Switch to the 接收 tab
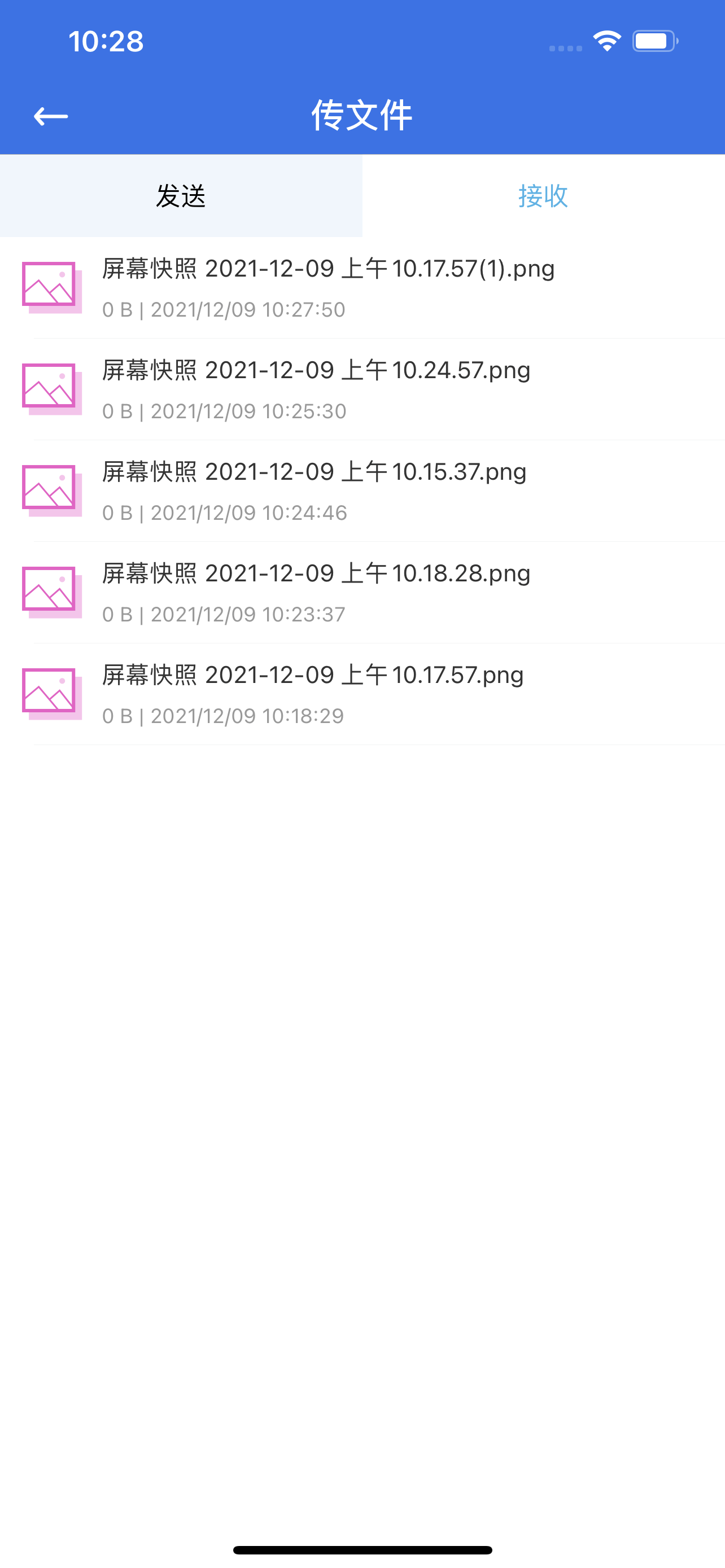The image size is (725, 1568). [x=544, y=195]
